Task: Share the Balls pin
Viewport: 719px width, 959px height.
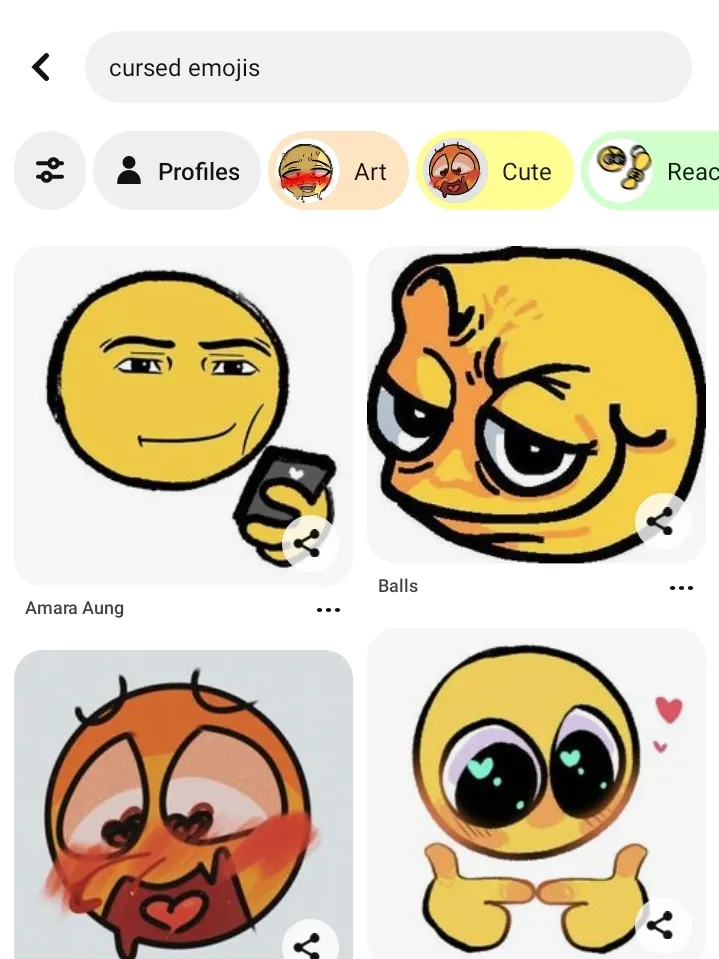Action: pos(661,520)
